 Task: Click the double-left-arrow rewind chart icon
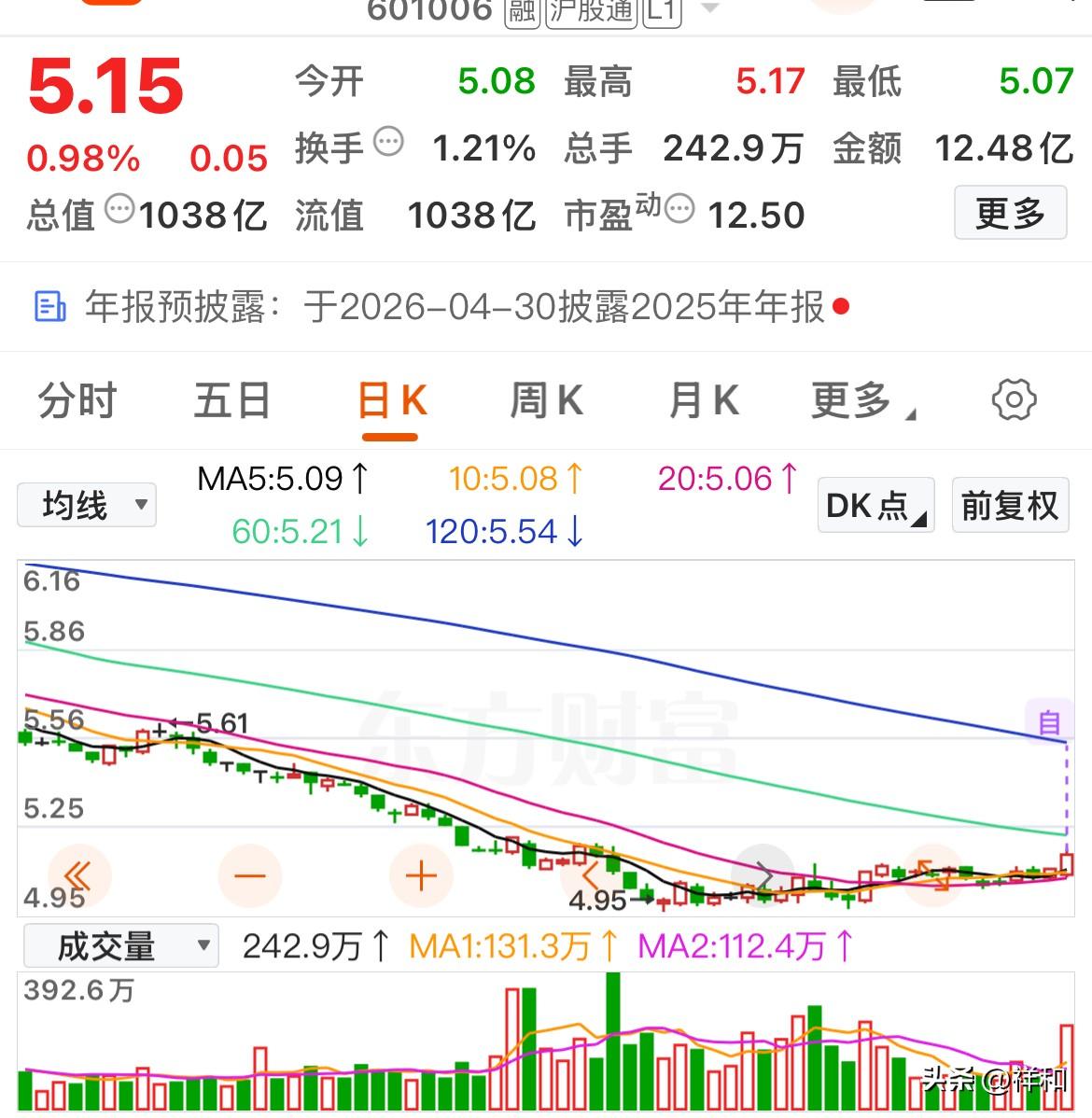[x=78, y=875]
